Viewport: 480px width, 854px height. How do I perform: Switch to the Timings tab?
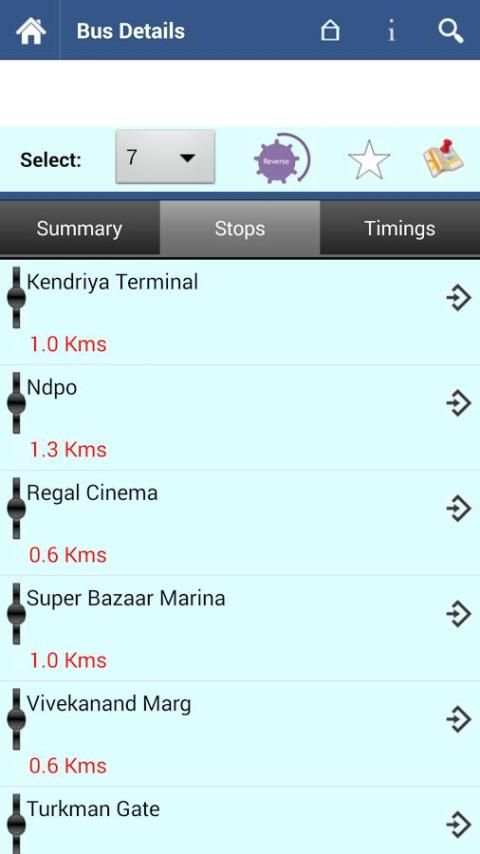(x=400, y=228)
